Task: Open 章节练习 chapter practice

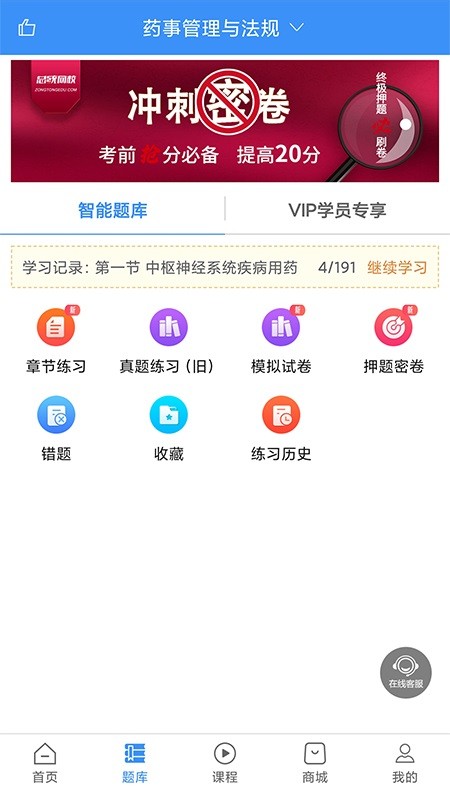Action: point(56,341)
